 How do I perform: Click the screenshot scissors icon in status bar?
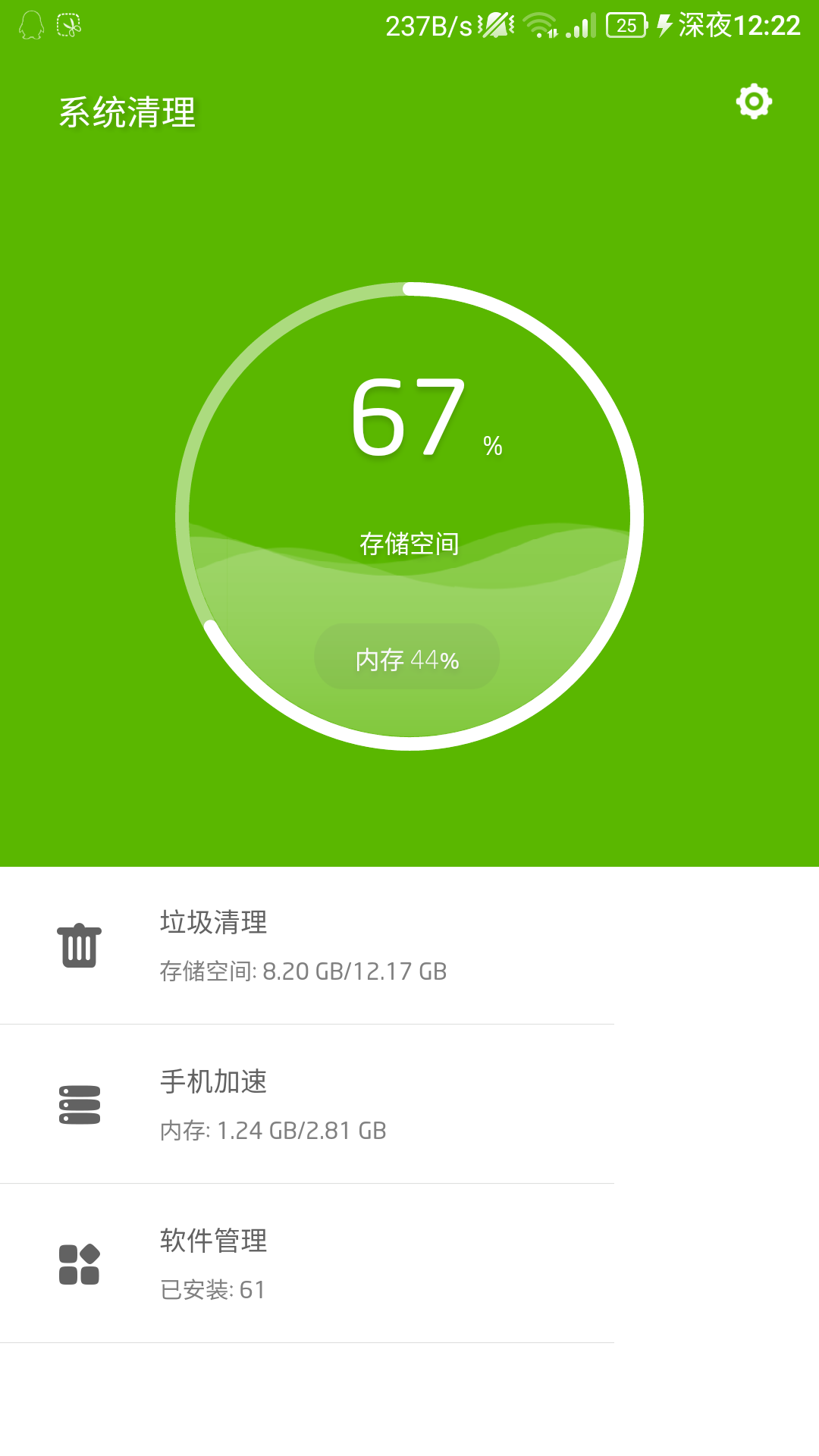pos(67,25)
